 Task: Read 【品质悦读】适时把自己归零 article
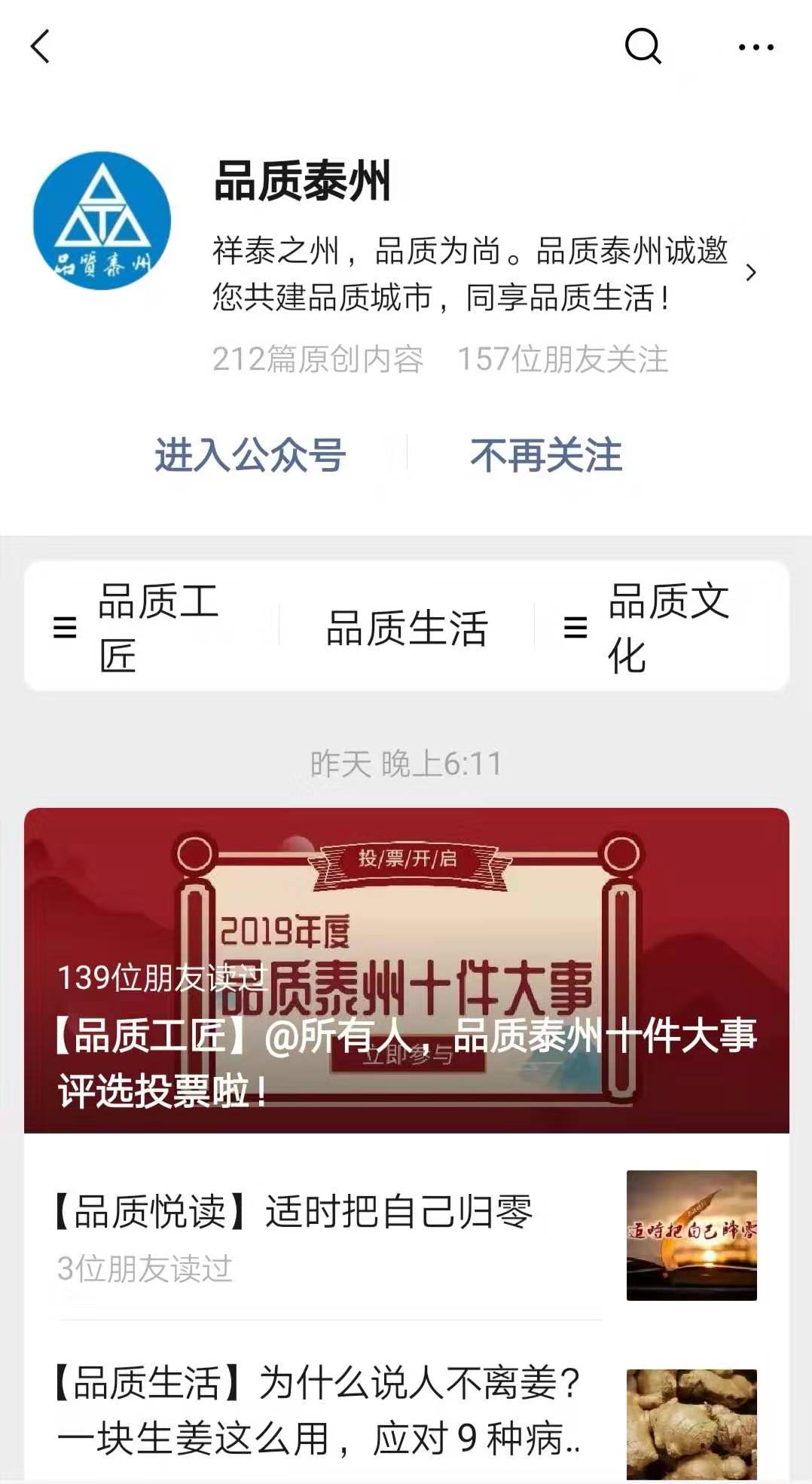407,1235
